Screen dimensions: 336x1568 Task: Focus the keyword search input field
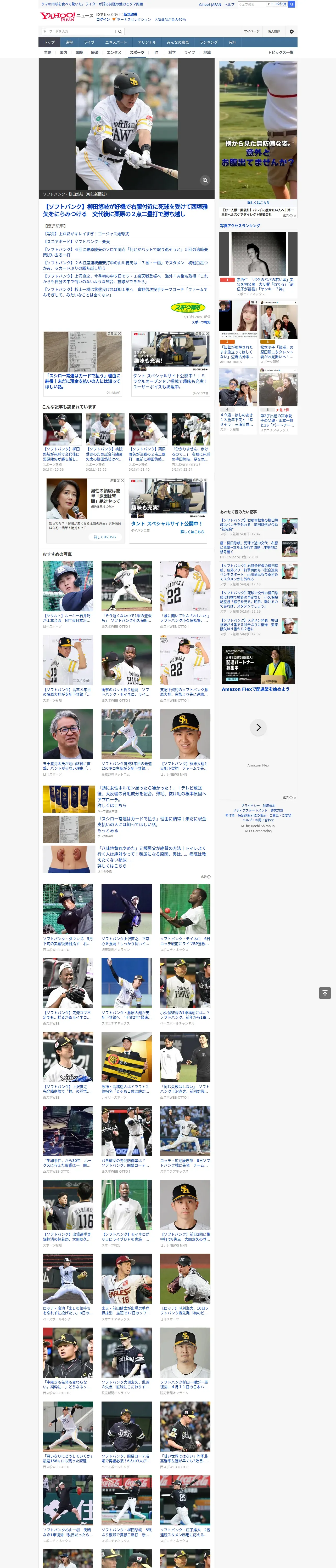(x=78, y=31)
